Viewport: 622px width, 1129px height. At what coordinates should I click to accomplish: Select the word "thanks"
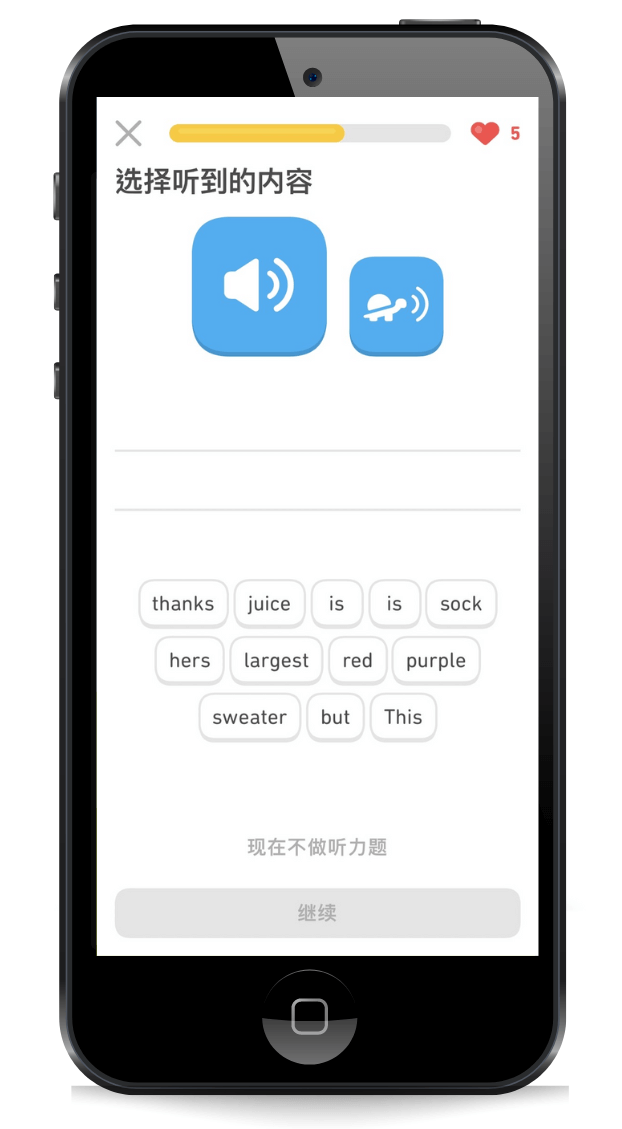tap(183, 604)
